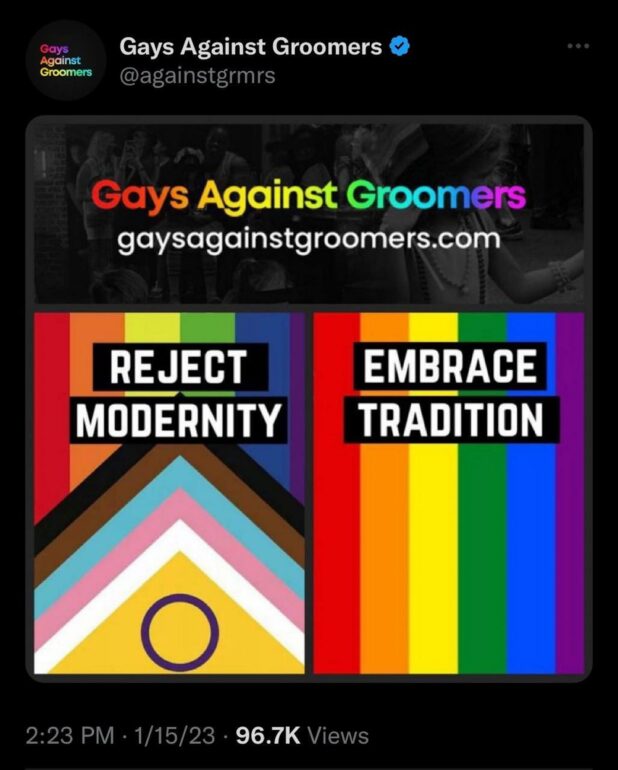View the 96.7K Views analytics

click(x=302, y=736)
